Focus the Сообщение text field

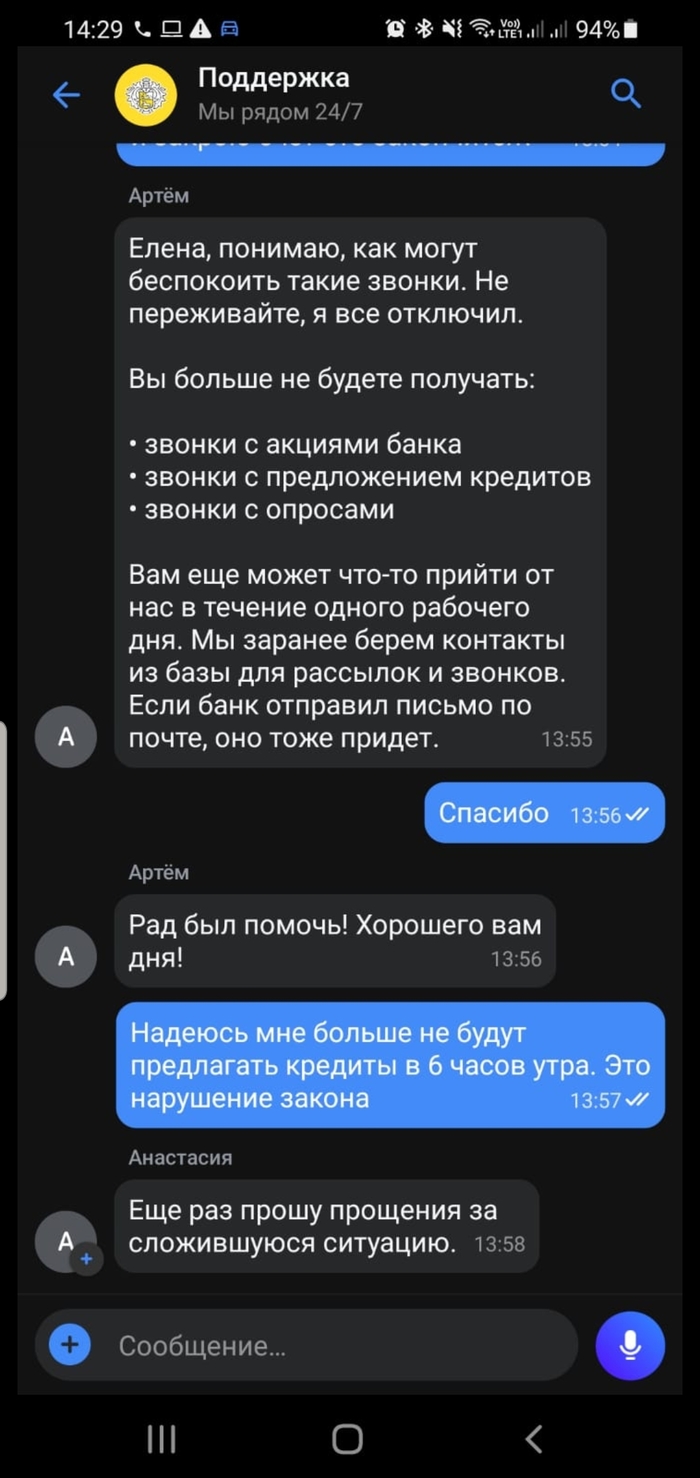(330, 1346)
